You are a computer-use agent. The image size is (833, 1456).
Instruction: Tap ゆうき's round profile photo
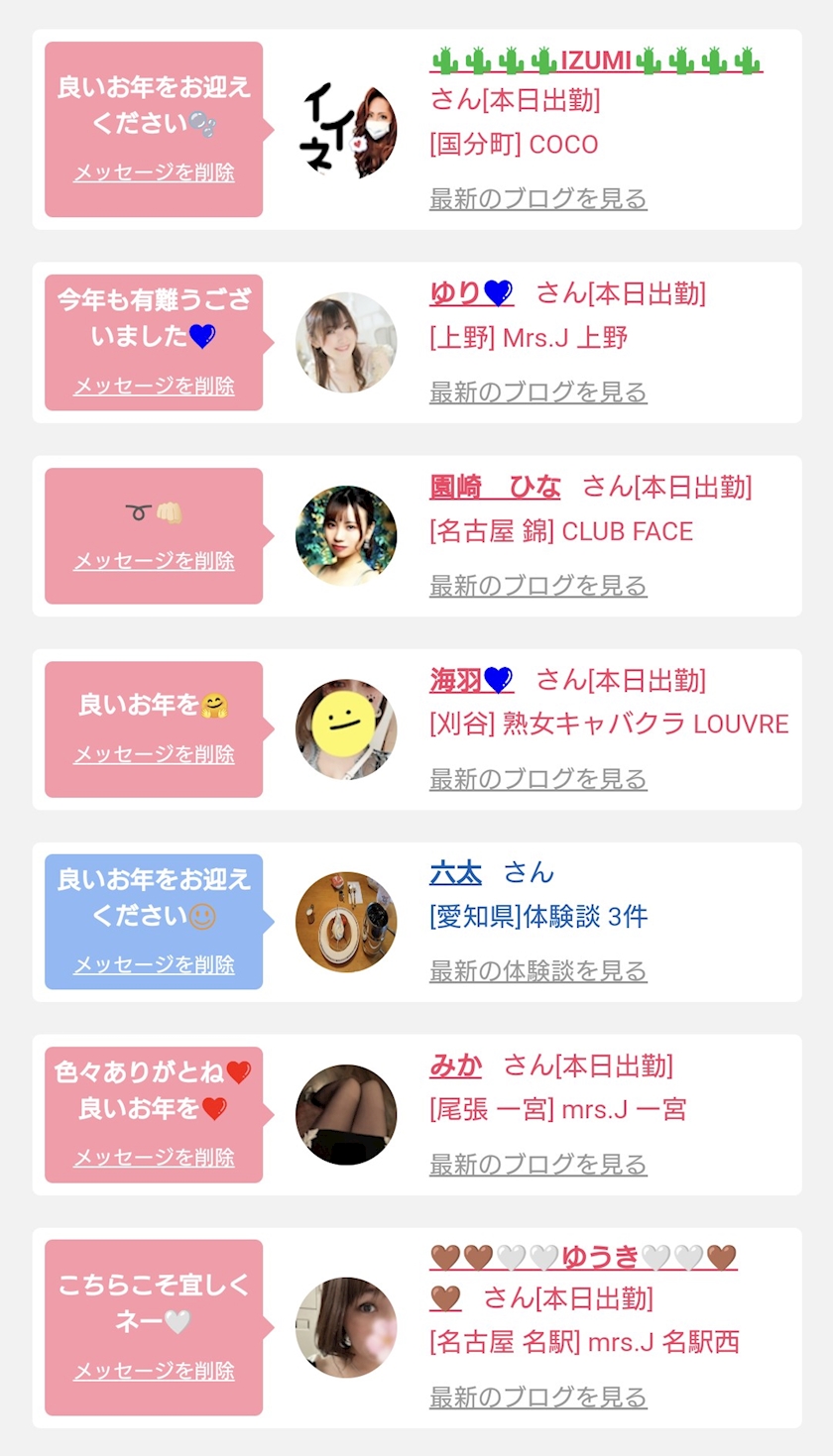pos(346,1327)
